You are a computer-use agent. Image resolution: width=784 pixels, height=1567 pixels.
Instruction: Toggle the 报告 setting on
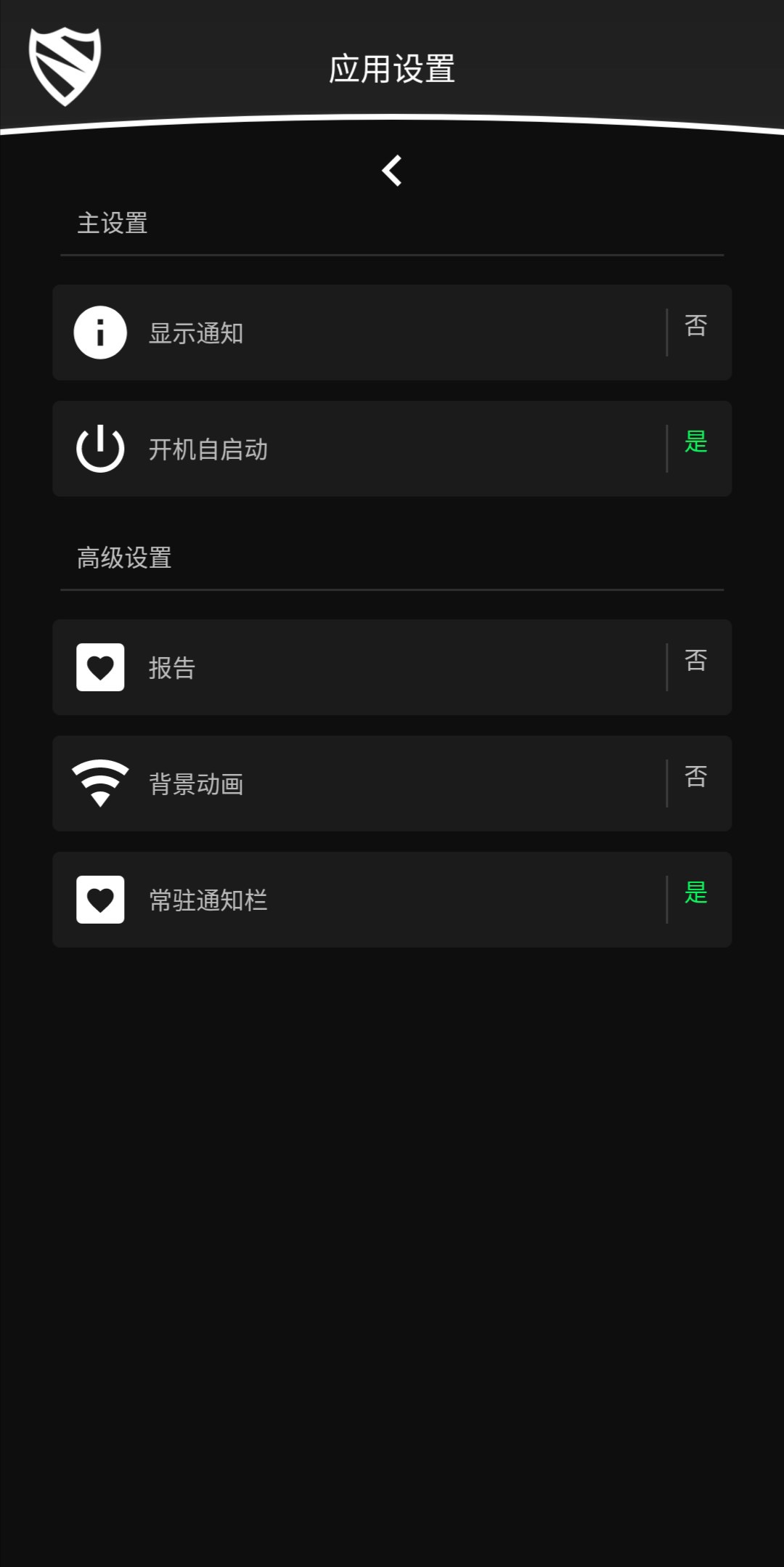tap(695, 662)
